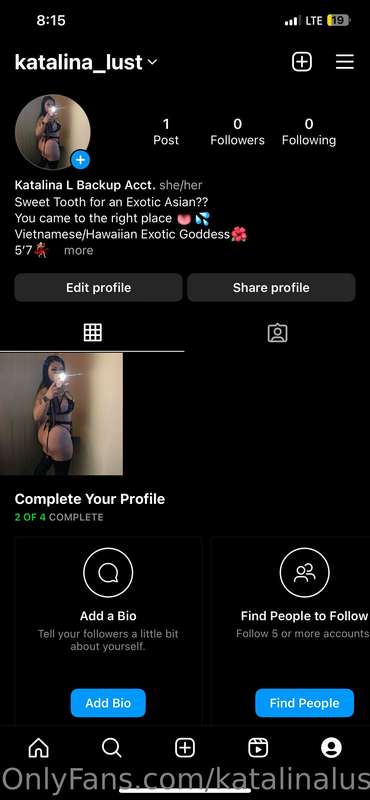This screenshot has width=370, height=800.
Task: View the Followers count list
Action: pos(237,132)
